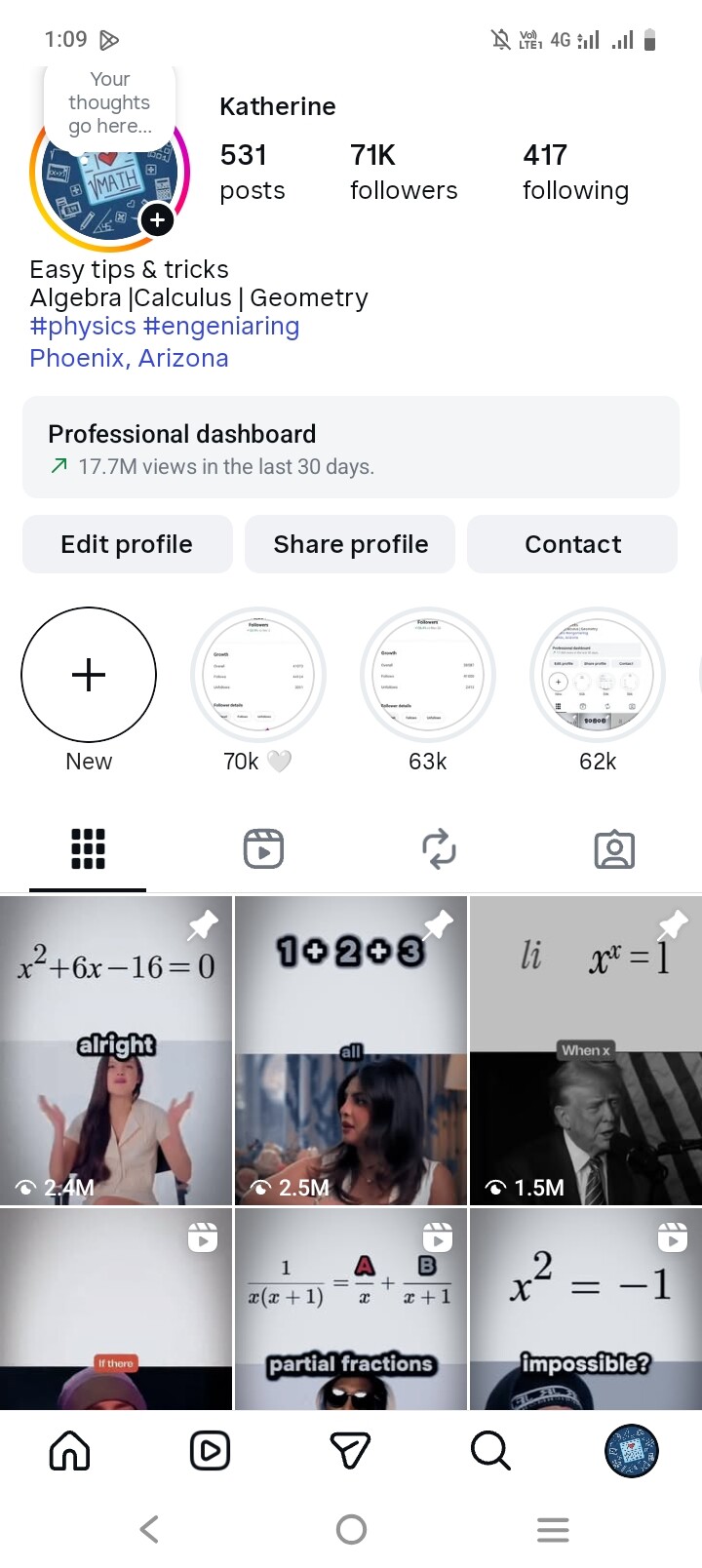Open the 62k story highlight
The height and width of the screenshot is (1568, 702).
[x=598, y=675]
